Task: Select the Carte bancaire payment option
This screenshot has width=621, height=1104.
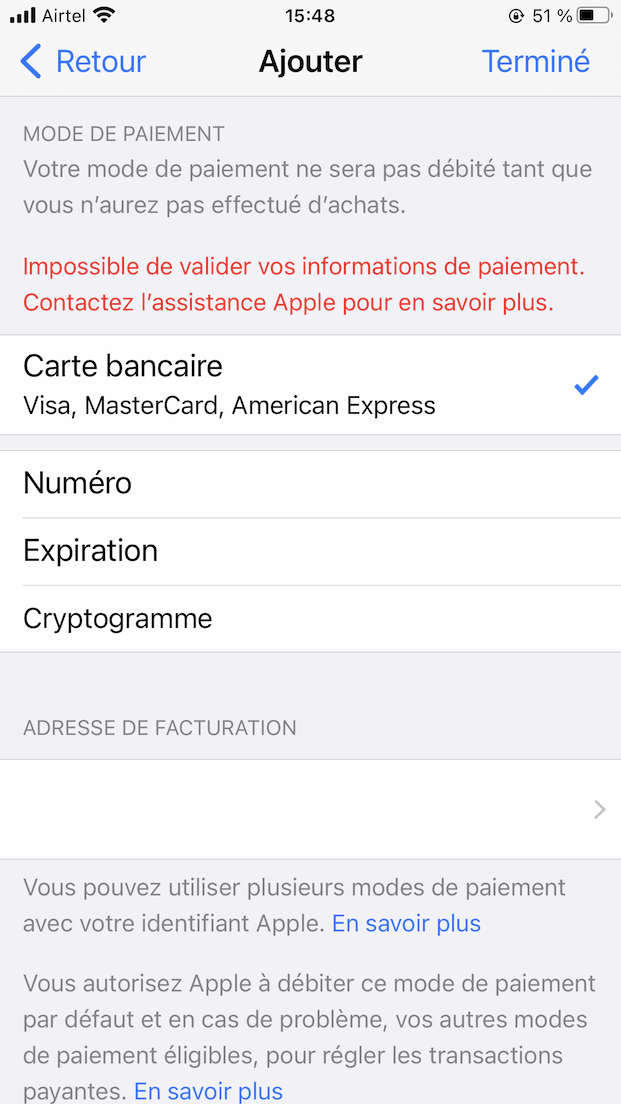Action: click(x=310, y=385)
